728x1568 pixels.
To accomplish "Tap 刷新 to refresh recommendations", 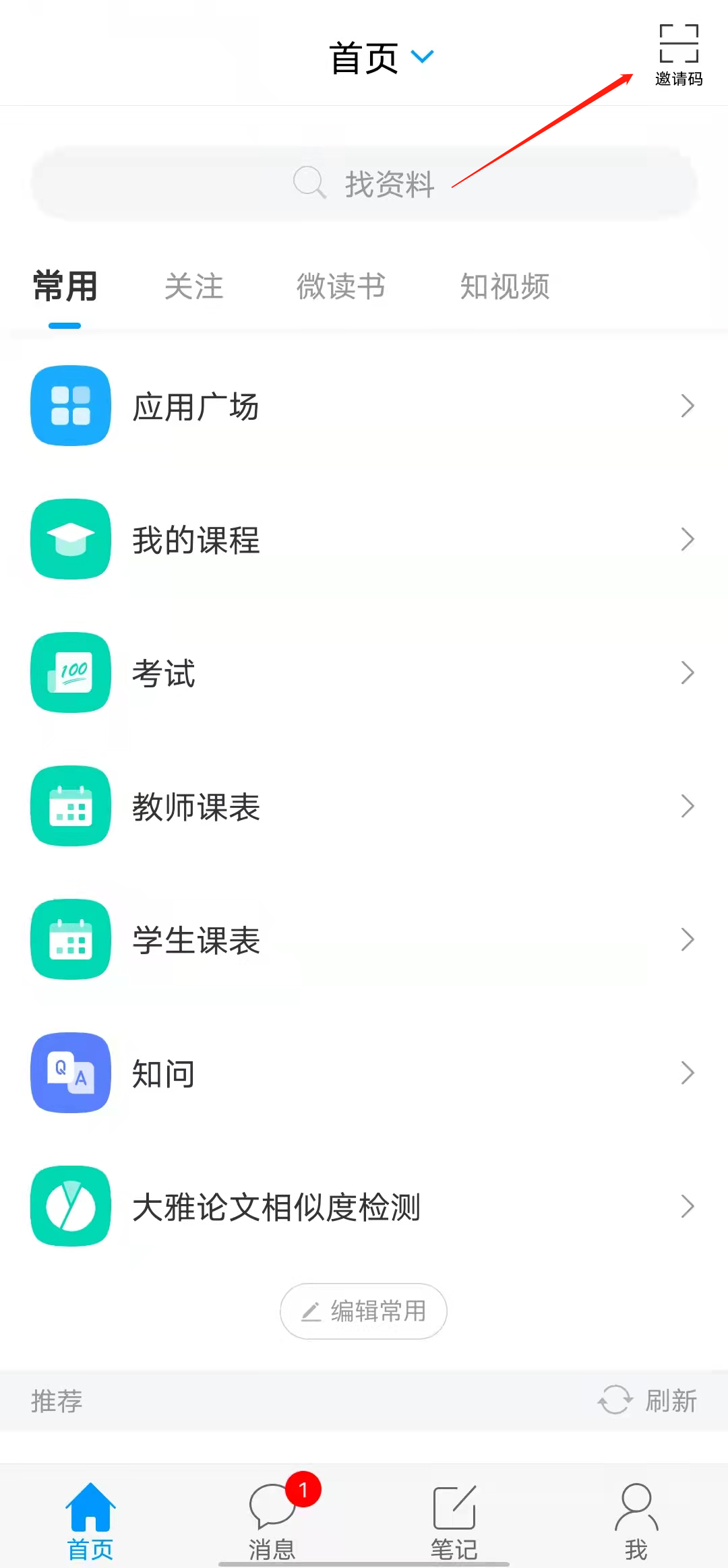I will click(647, 1402).
